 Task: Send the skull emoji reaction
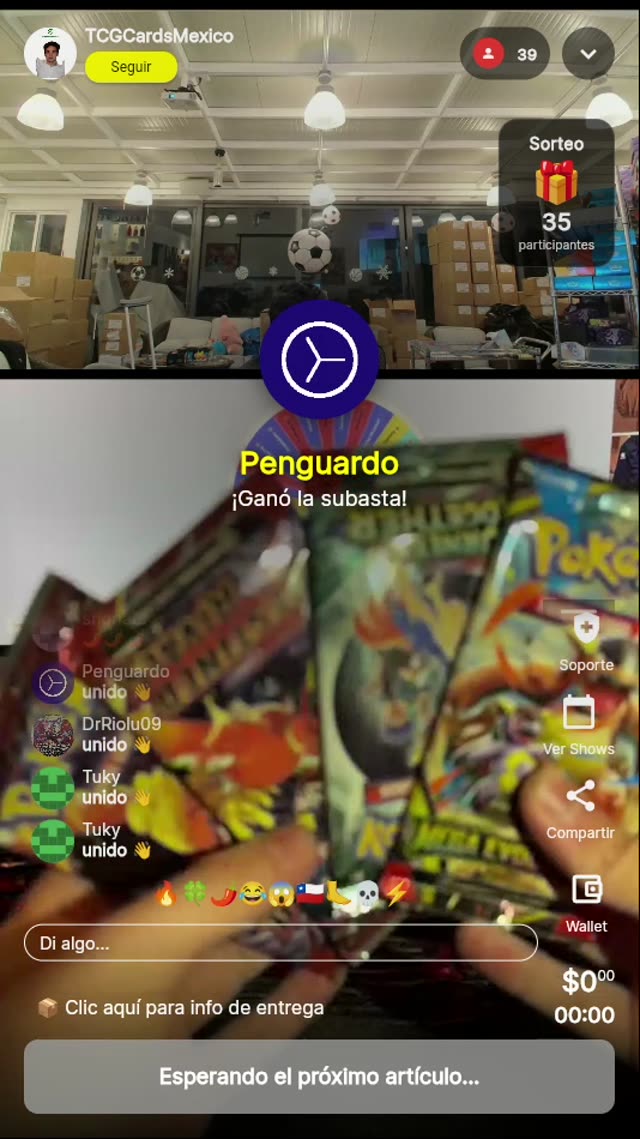367,893
